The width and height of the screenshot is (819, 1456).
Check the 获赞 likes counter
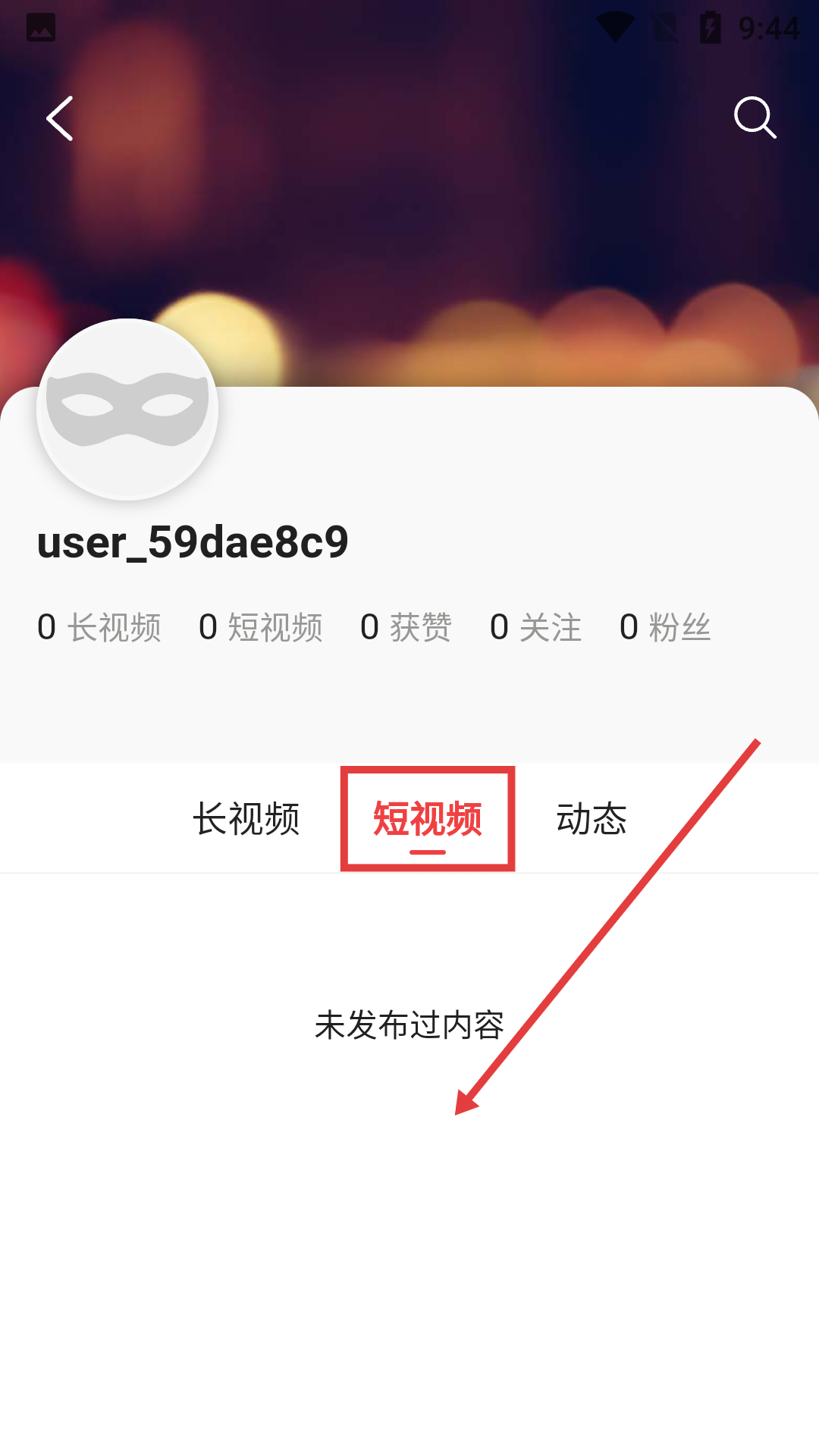click(x=406, y=627)
